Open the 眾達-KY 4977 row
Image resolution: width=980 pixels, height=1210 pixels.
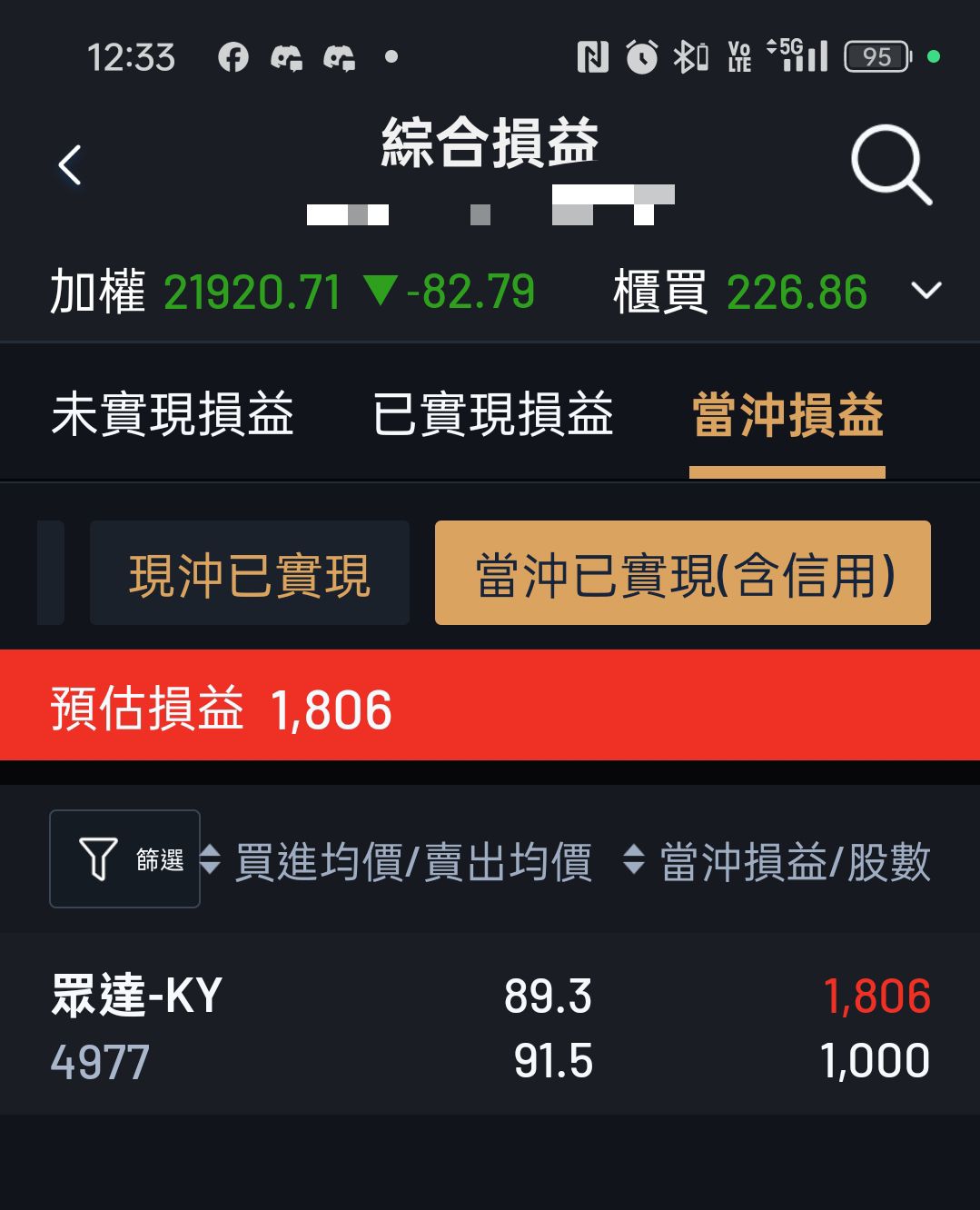pos(490,1027)
